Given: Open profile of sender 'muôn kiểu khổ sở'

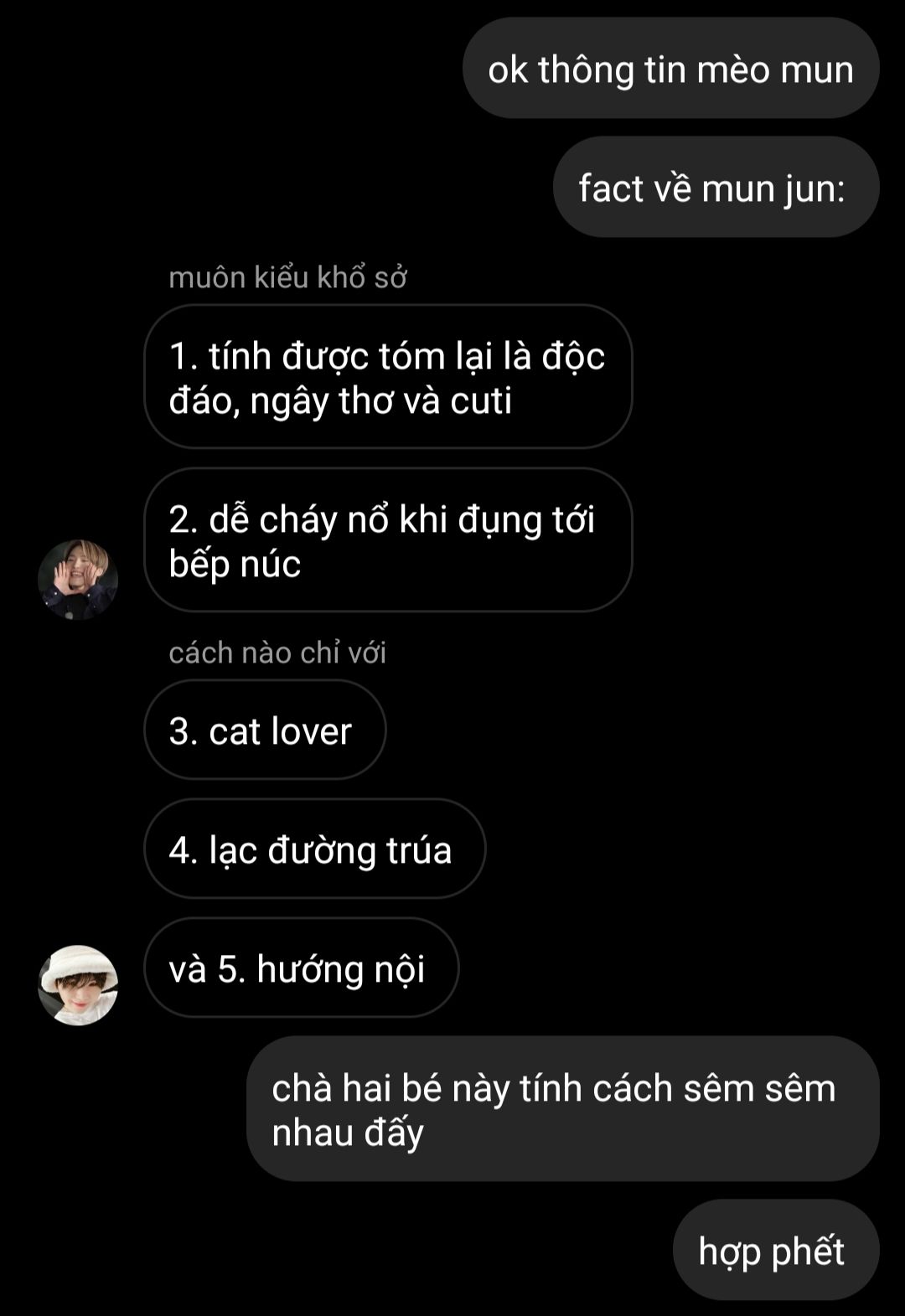Looking at the screenshot, I should coord(77,580).
